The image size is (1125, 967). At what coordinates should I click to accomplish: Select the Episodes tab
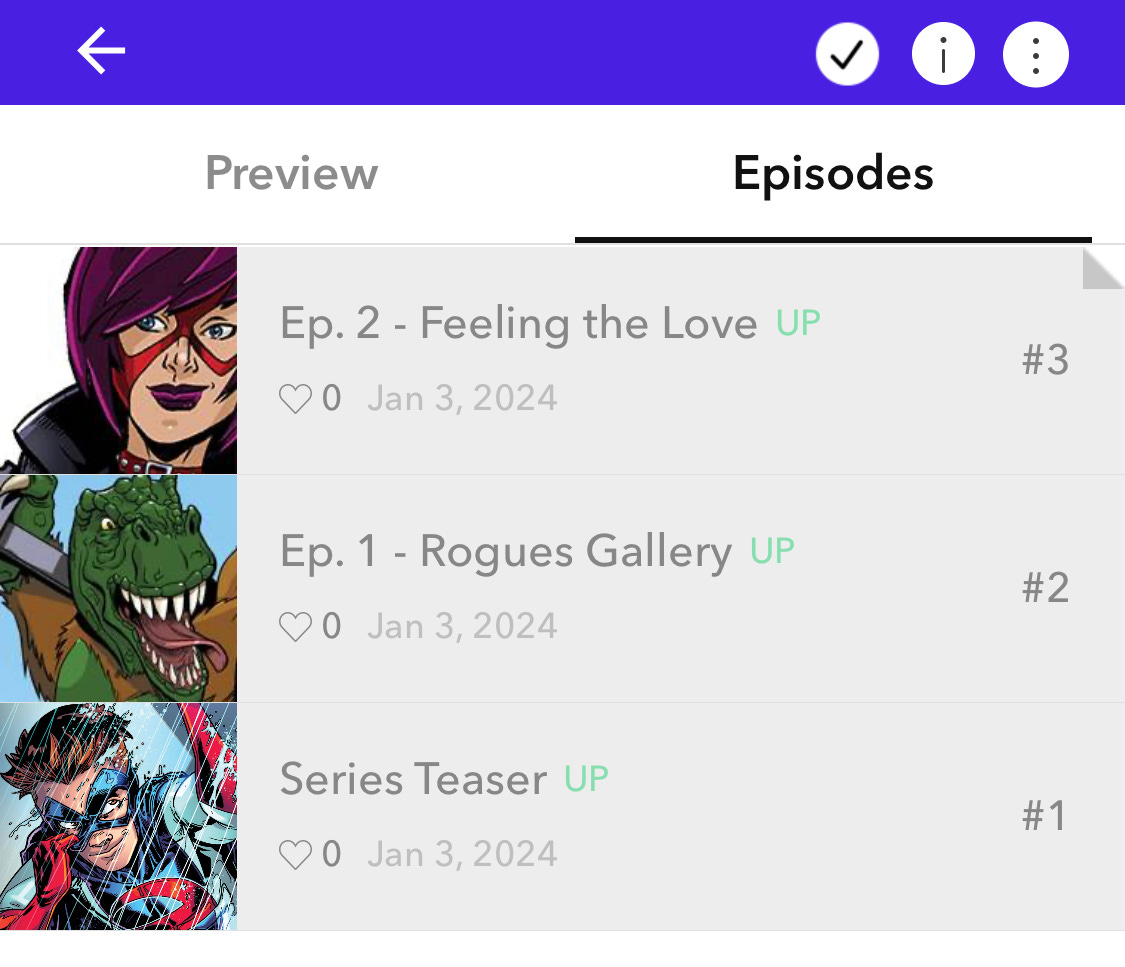[832, 174]
